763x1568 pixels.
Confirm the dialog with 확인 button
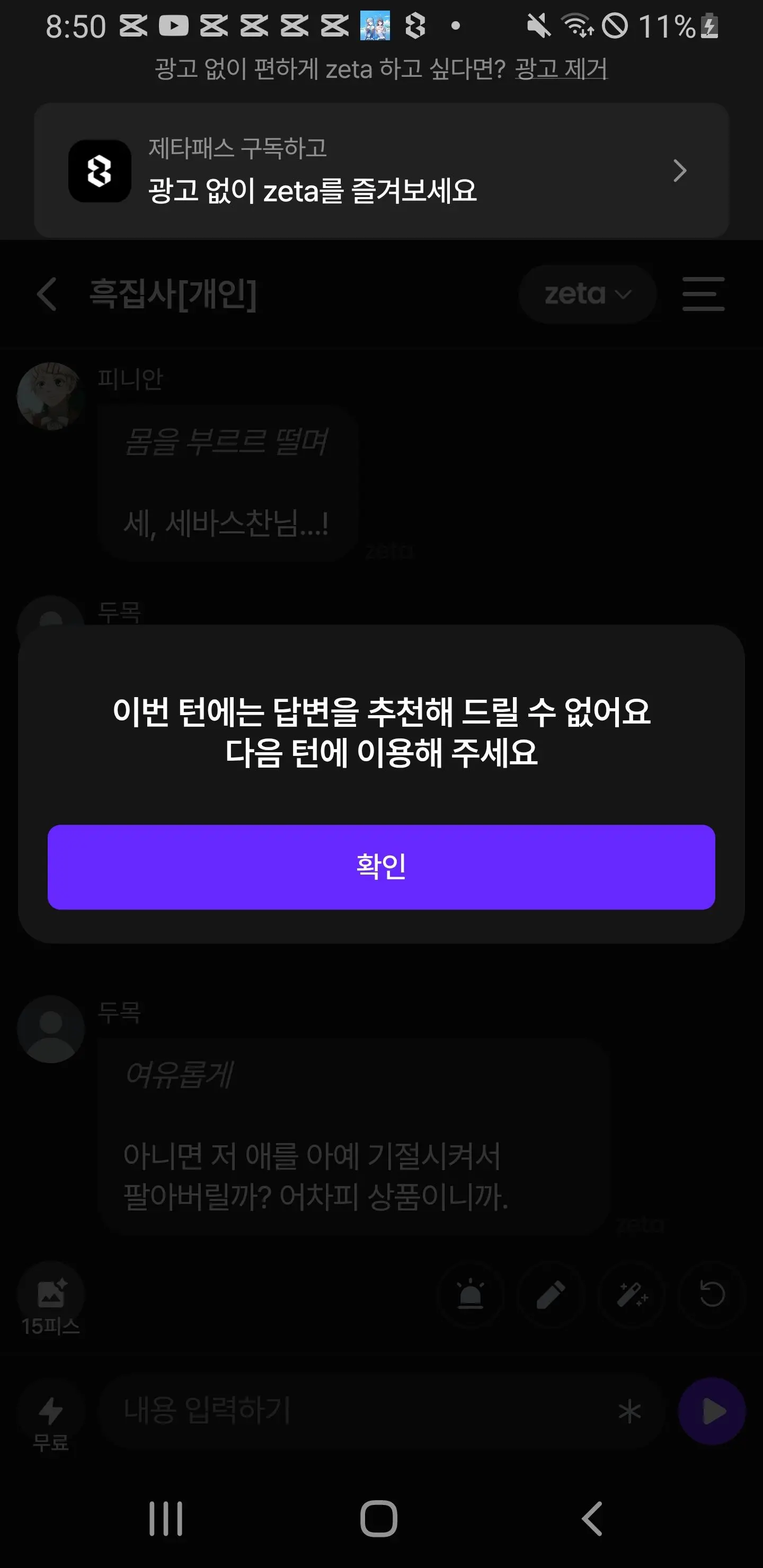coord(381,867)
